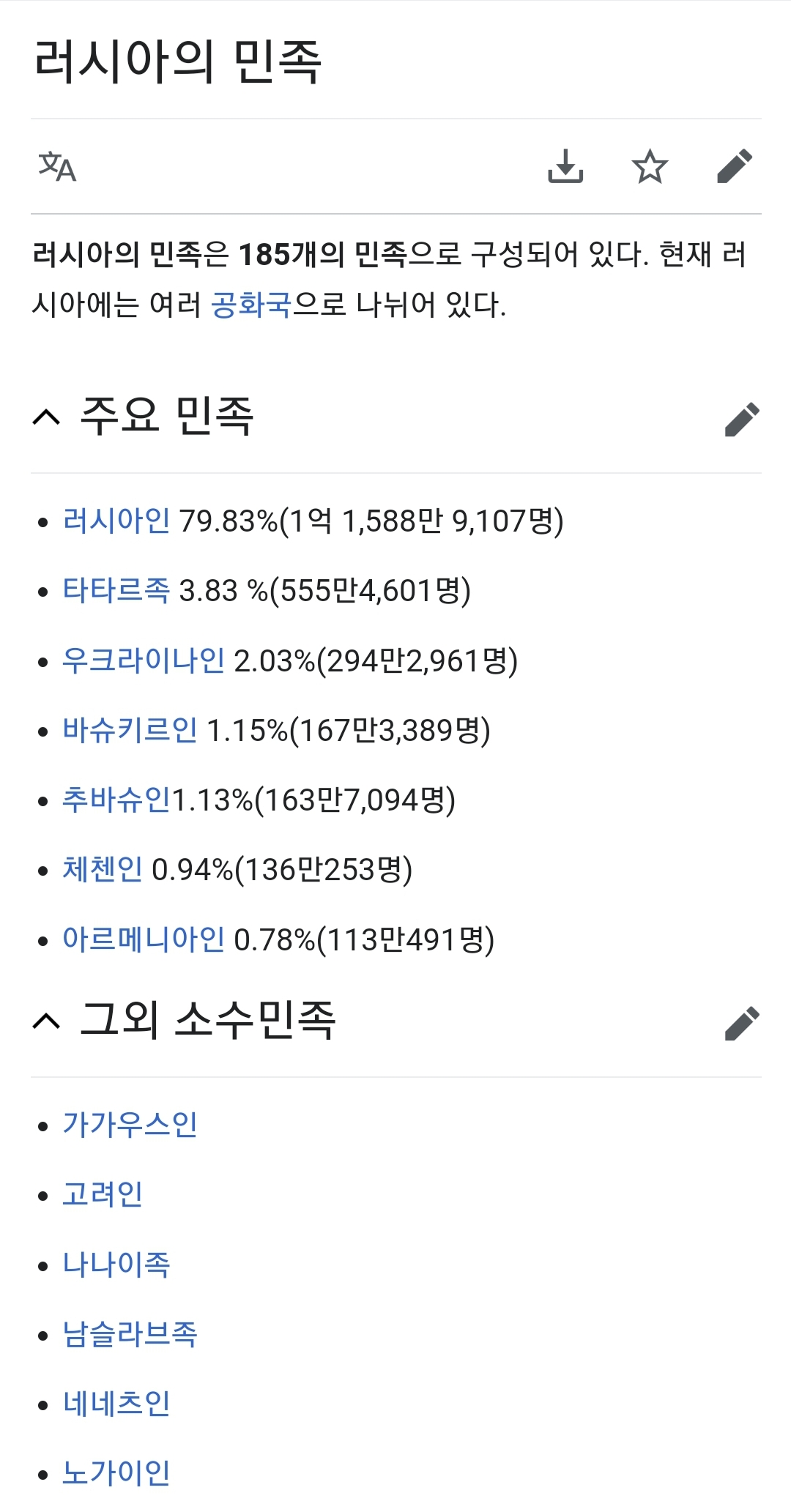
Task: Add the page to watchlist star
Action: coord(650,167)
